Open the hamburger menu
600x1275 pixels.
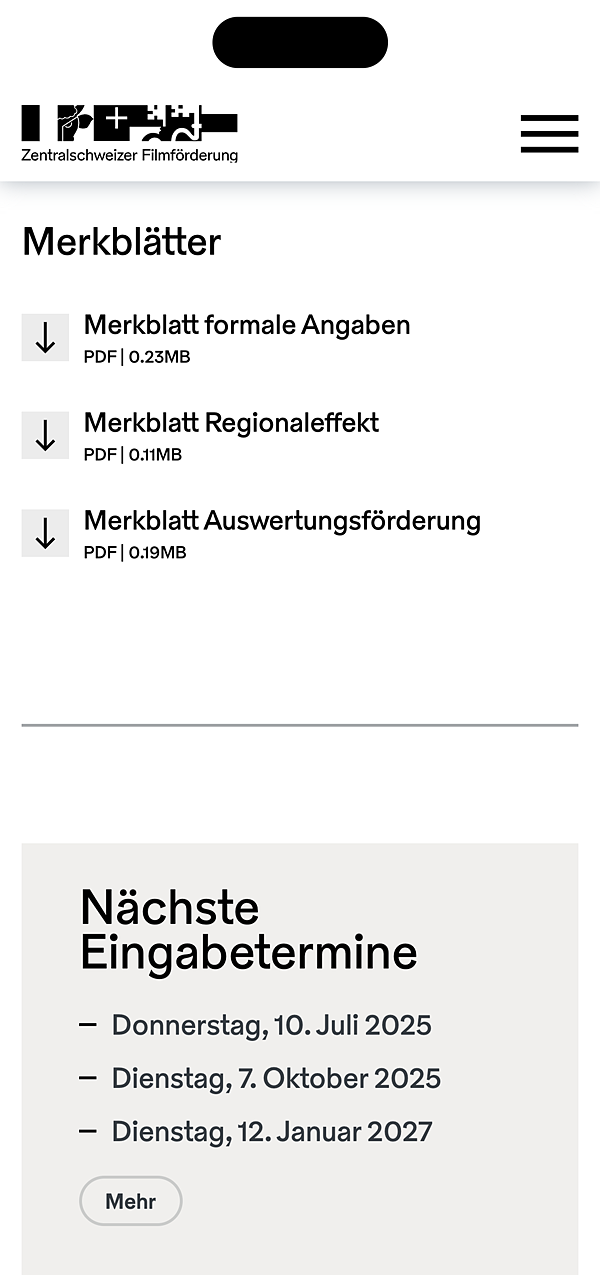549,133
